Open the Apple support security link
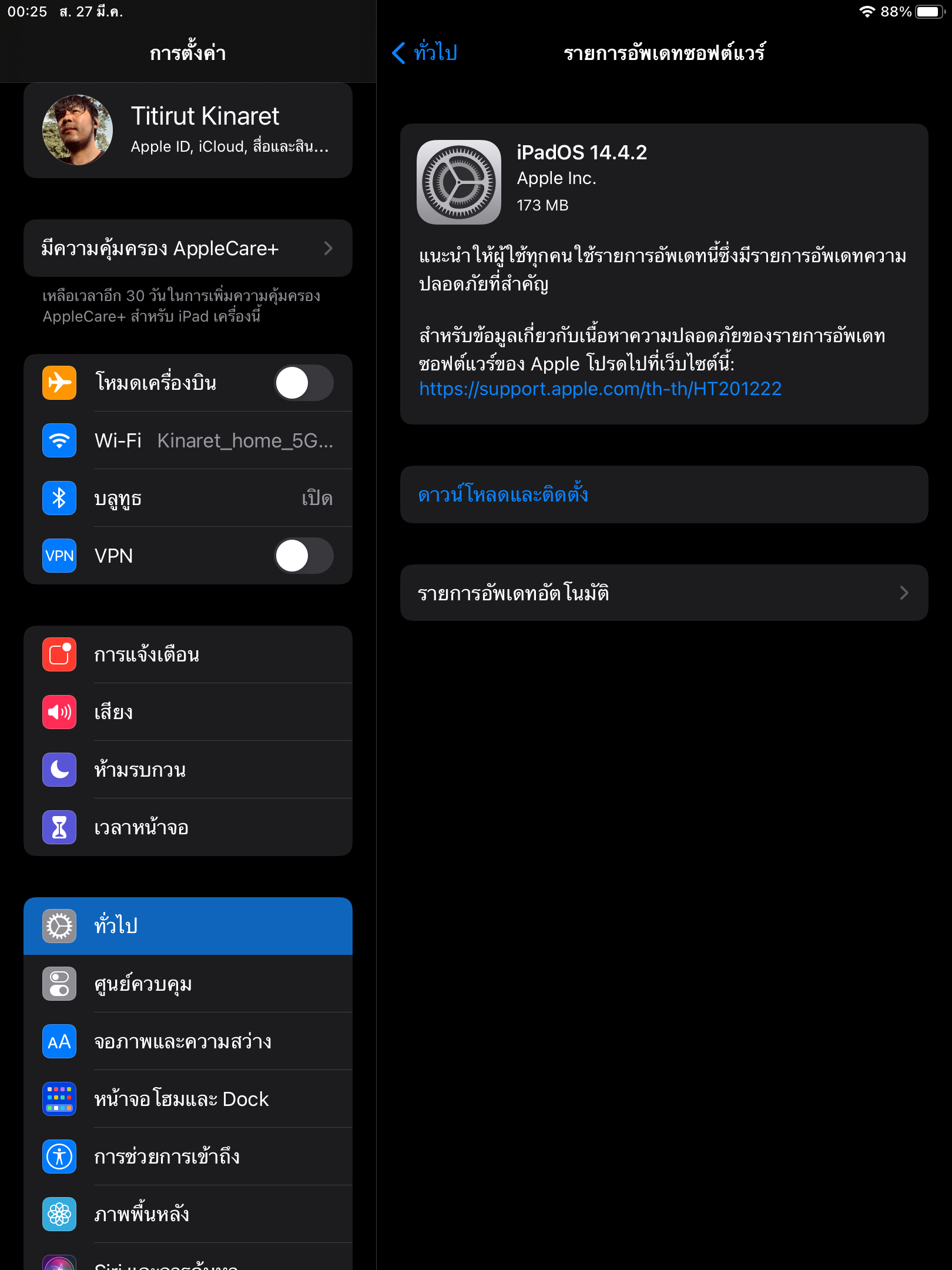 tap(600, 389)
